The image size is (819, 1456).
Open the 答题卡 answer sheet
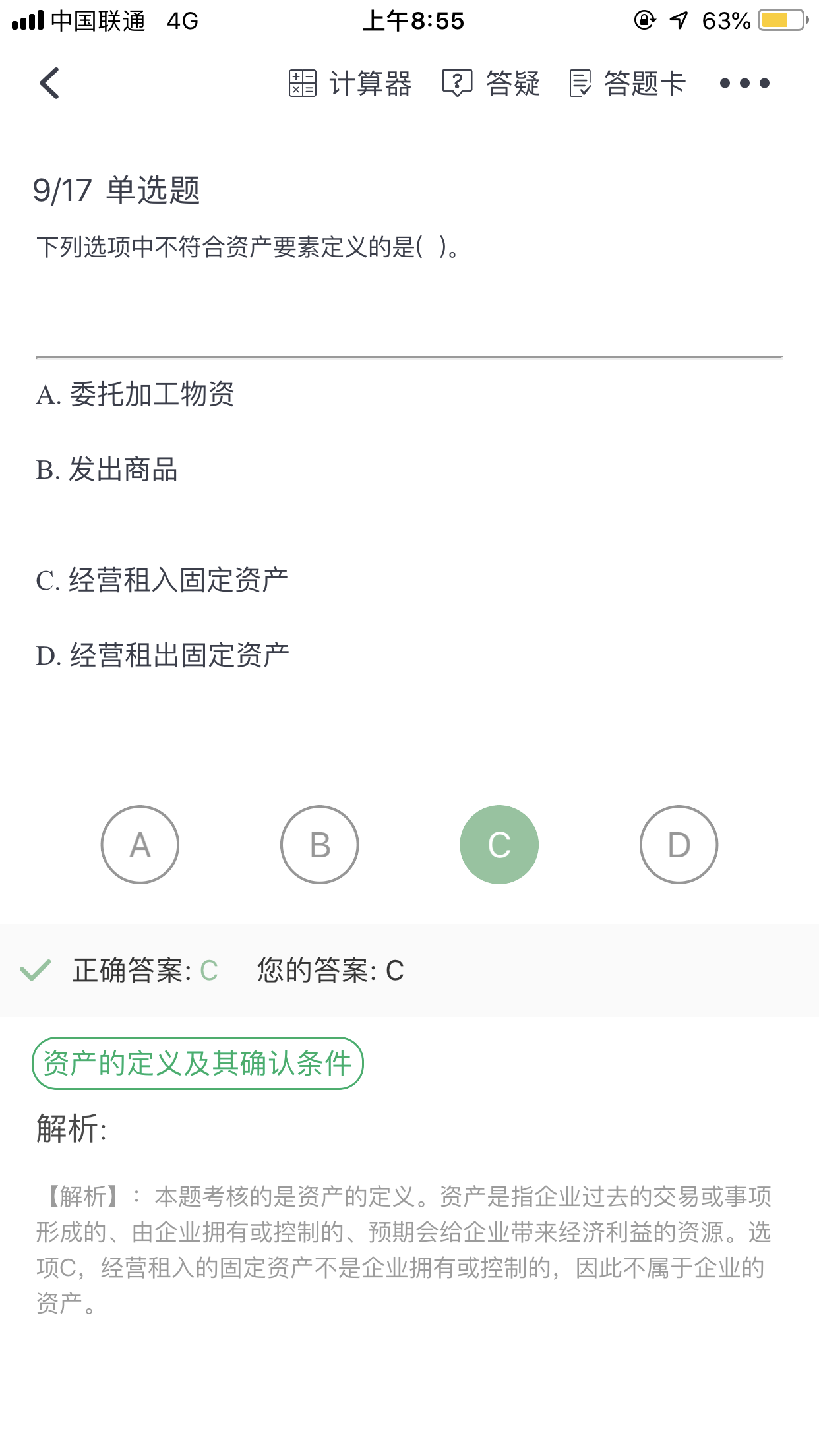pos(627,84)
